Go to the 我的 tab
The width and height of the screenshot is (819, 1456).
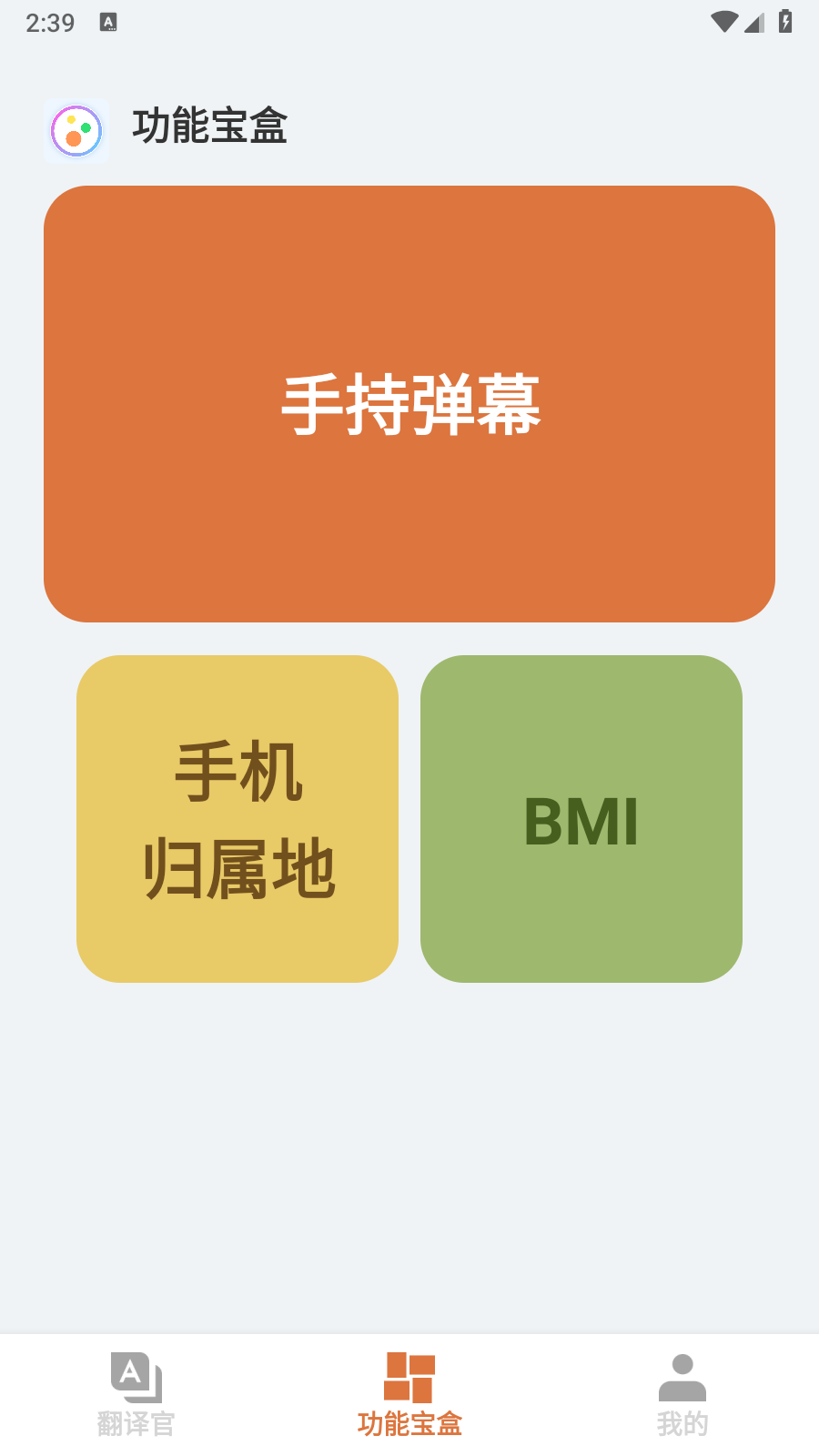[682, 1394]
